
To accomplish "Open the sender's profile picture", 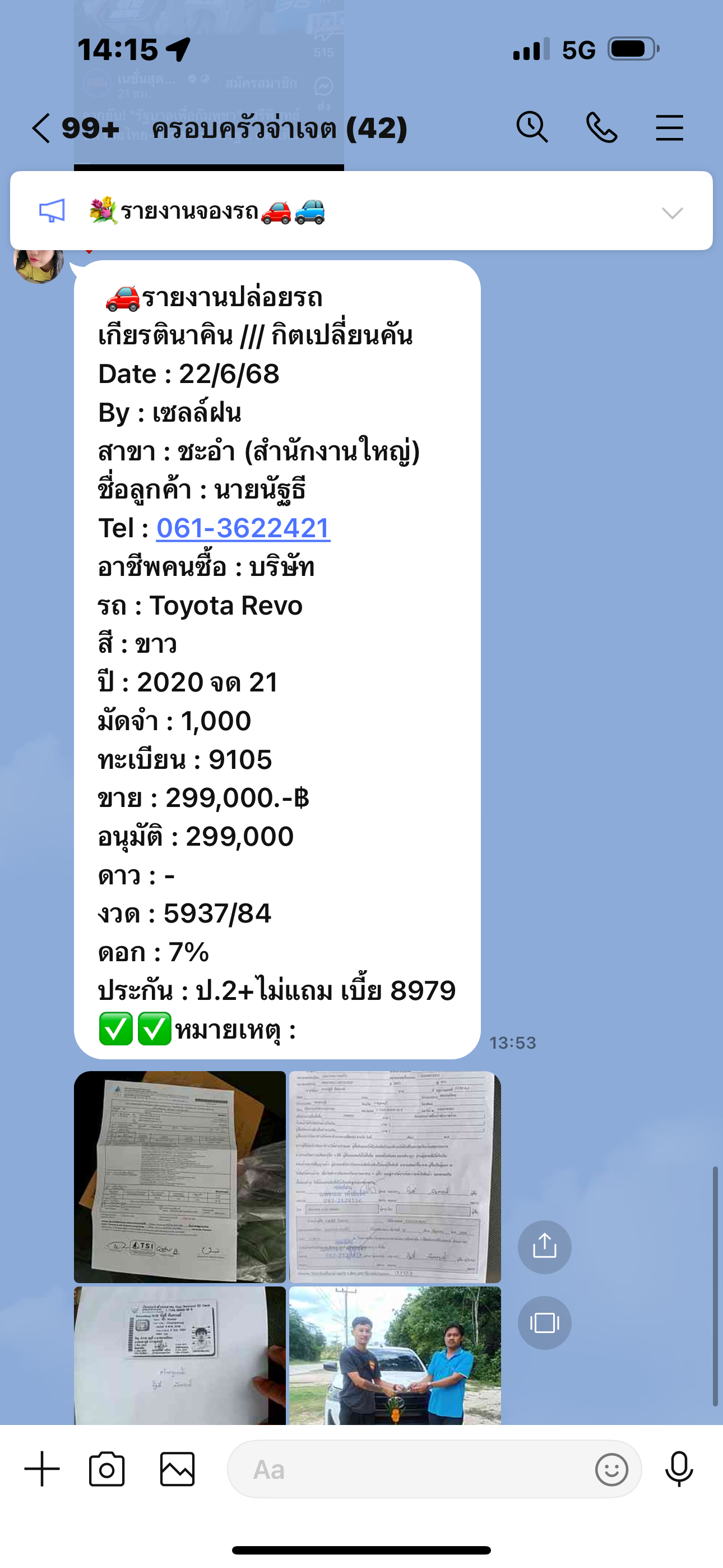I will [x=39, y=265].
